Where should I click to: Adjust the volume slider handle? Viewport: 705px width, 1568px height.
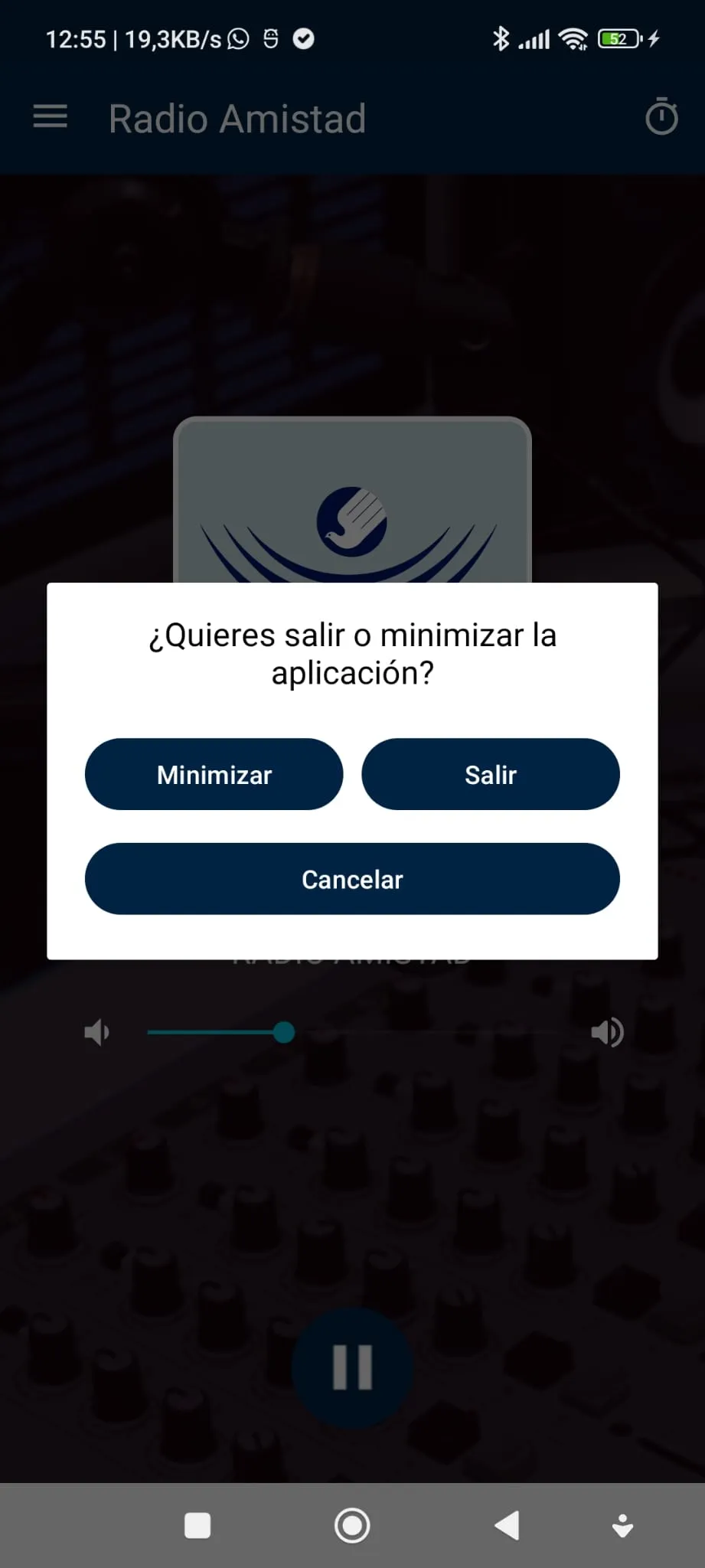284,1031
